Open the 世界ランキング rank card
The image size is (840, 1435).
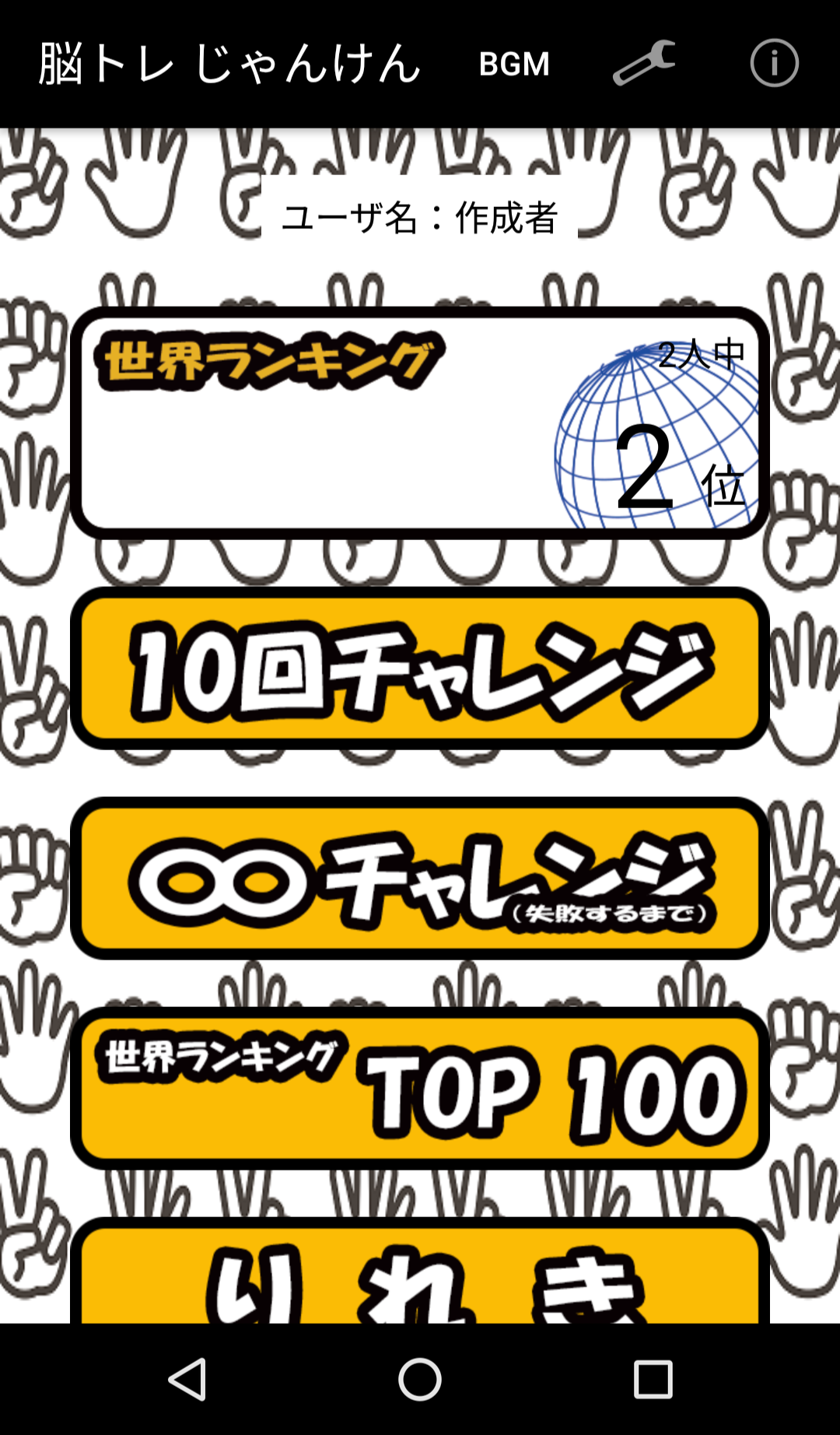pyautogui.click(x=420, y=423)
